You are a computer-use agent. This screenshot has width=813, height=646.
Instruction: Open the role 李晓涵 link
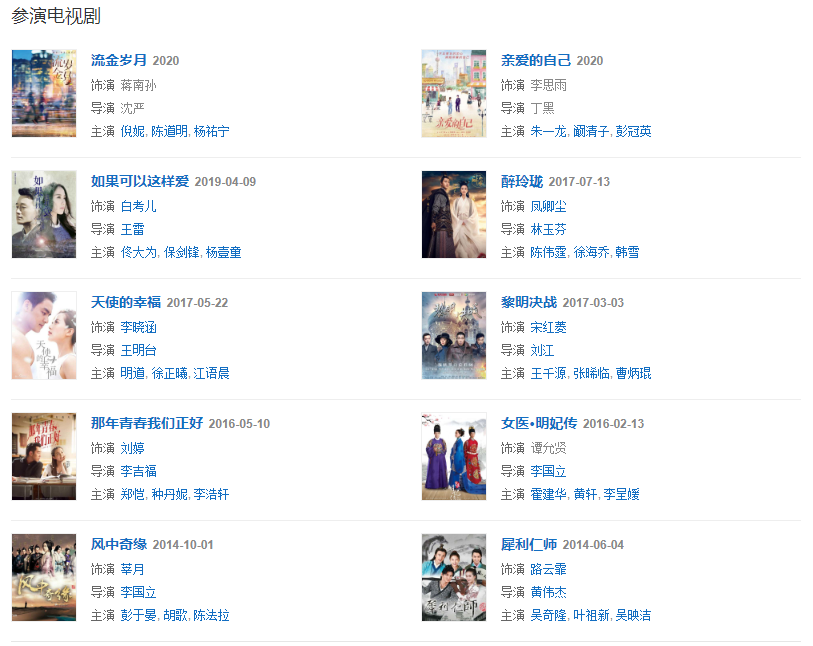pyautogui.click(x=138, y=327)
